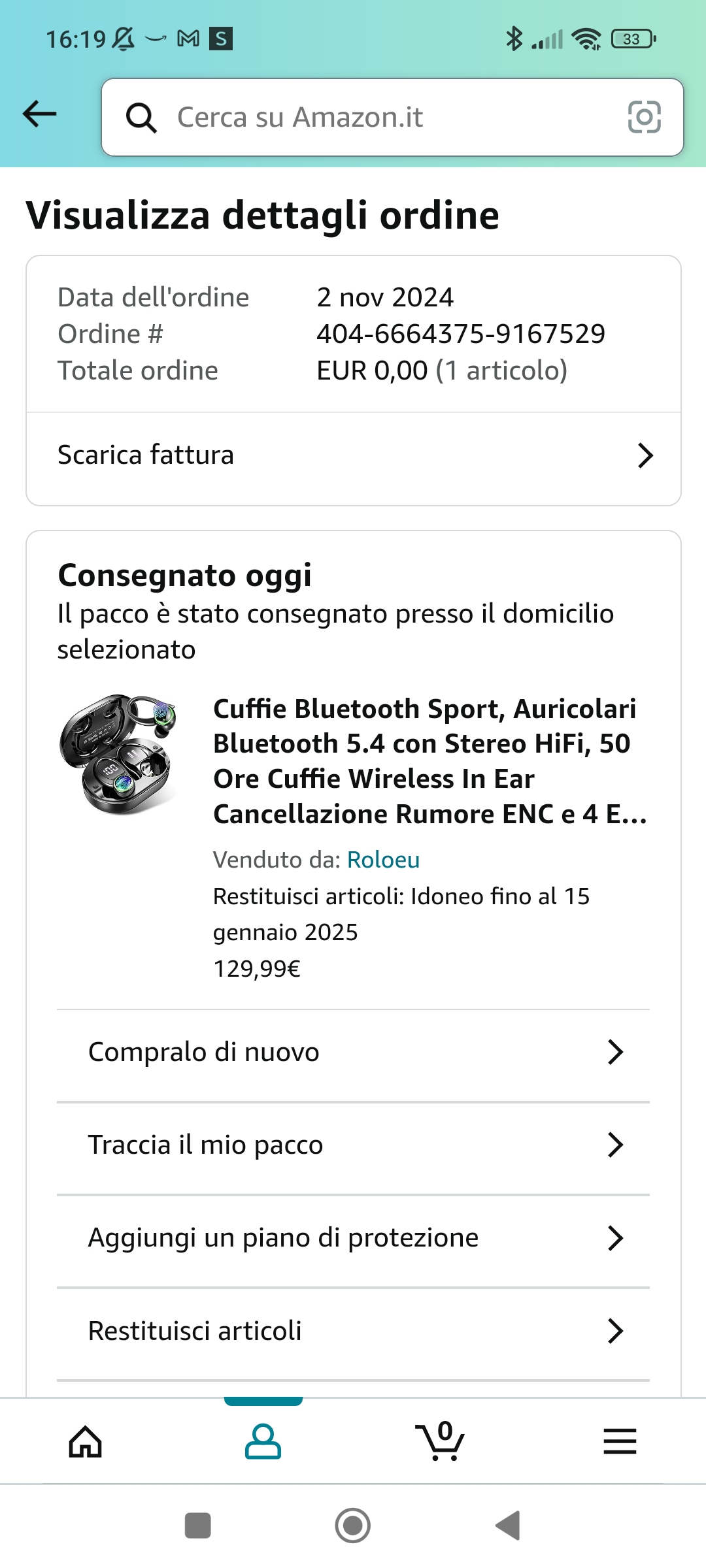The image size is (706, 1568).
Task: Open Scarica fattura
Action: (353, 455)
